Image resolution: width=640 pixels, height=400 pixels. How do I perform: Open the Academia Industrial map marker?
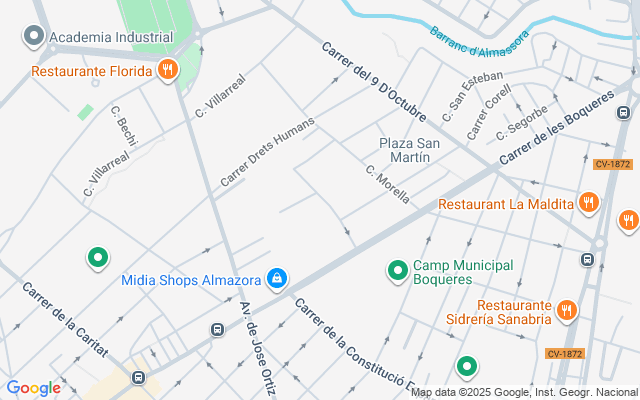click(x=33, y=37)
